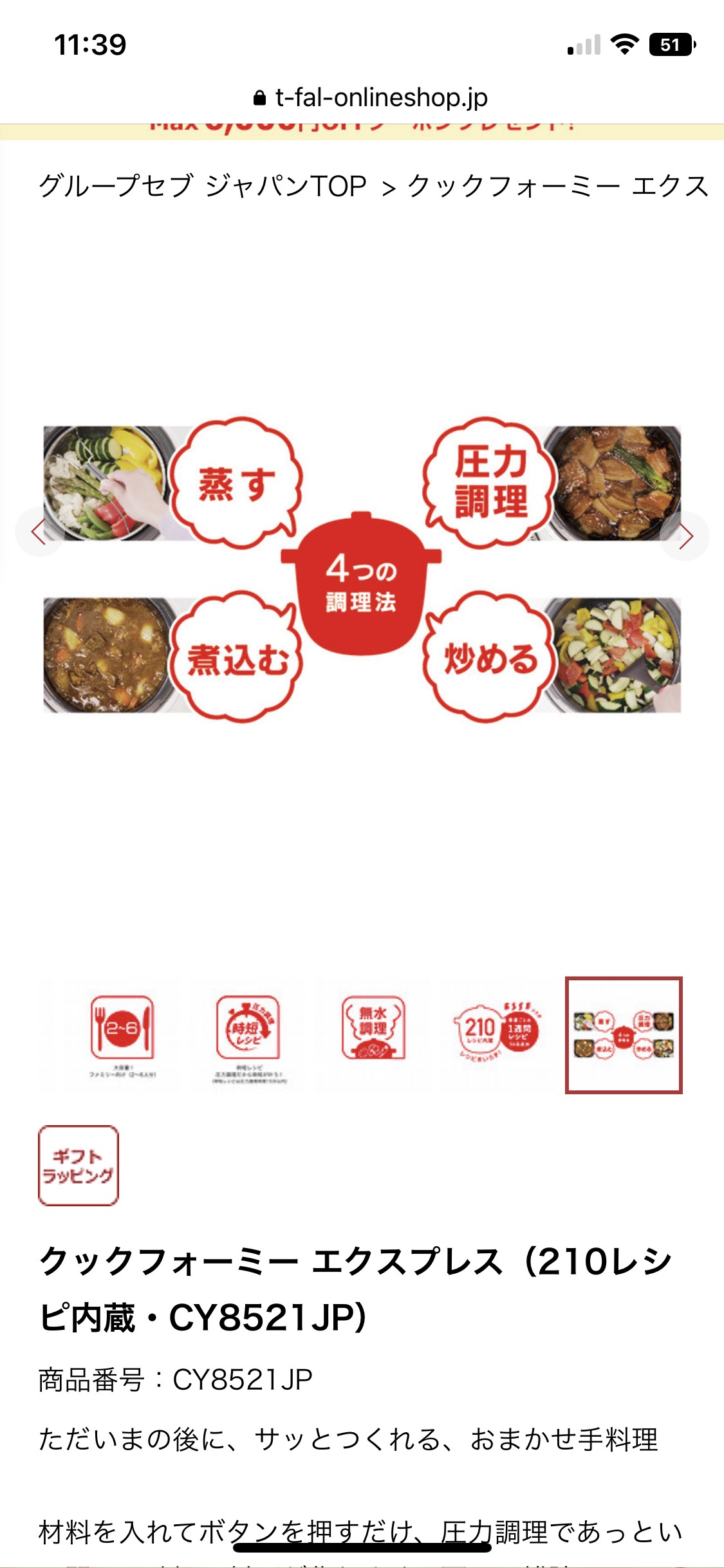Open グループセブ ジャパンTOP breadcrumb link

[x=203, y=186]
